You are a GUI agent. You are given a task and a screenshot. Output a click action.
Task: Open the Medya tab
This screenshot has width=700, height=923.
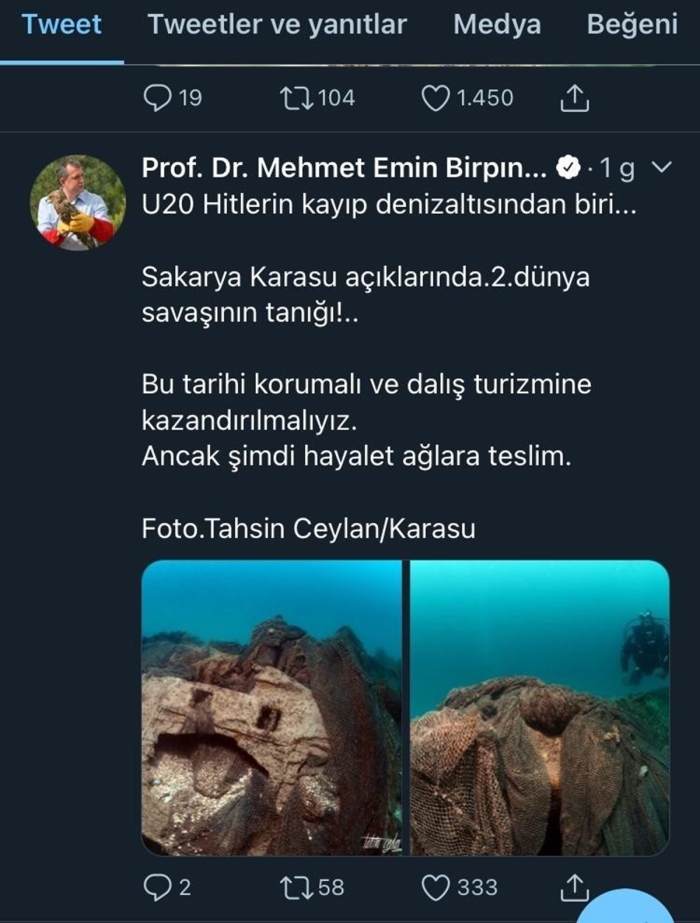point(495,25)
